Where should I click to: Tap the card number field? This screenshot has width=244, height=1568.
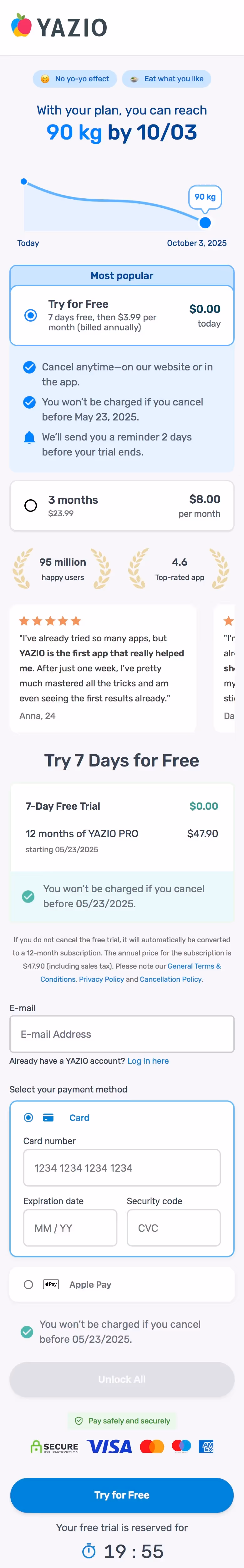(x=122, y=1168)
